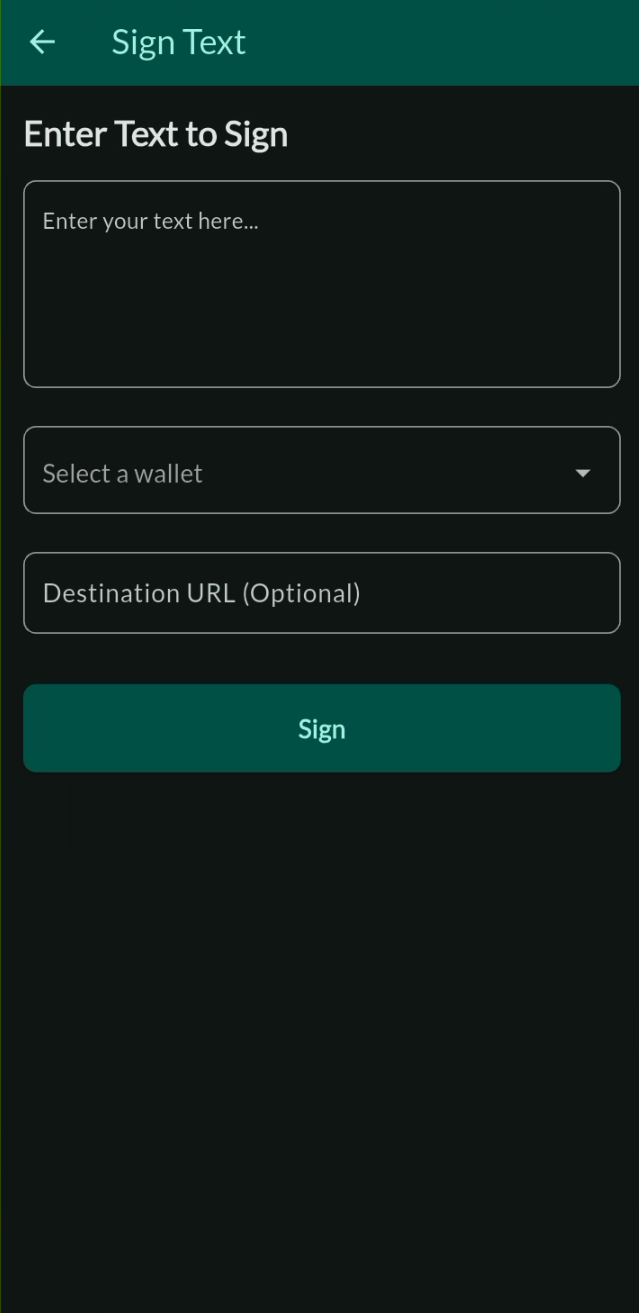Tap the Destination URL (Optional) field
This screenshot has height=1313, width=639.
tap(321, 593)
